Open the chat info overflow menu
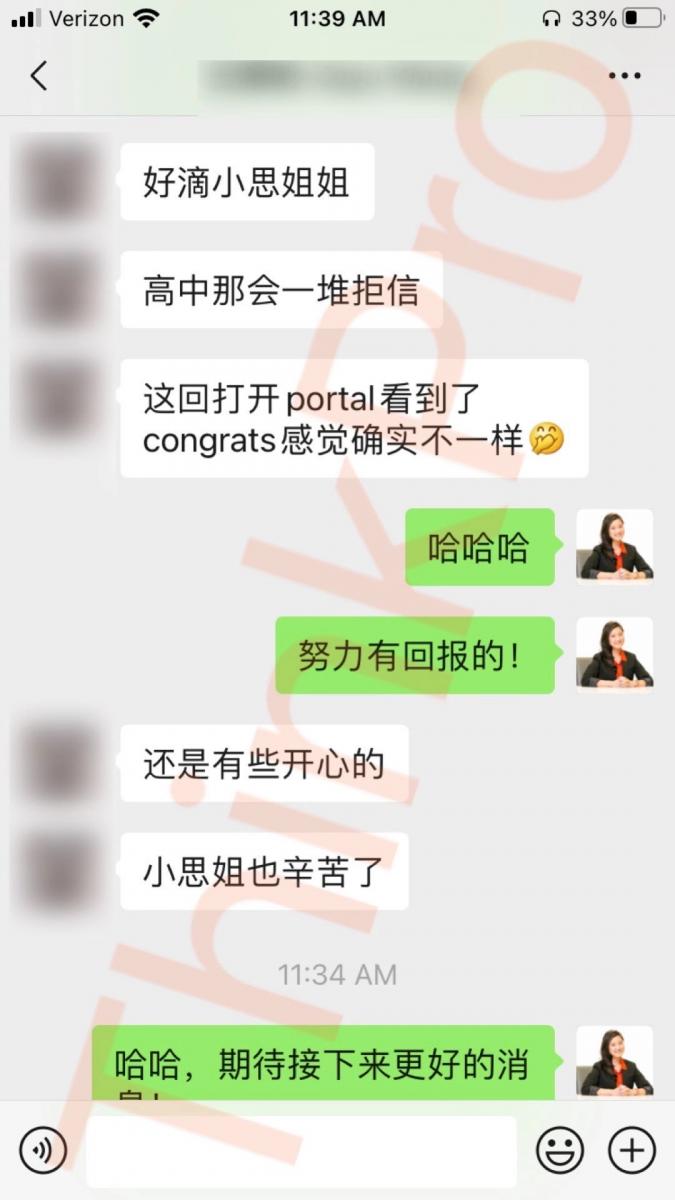675x1200 pixels. 625,76
